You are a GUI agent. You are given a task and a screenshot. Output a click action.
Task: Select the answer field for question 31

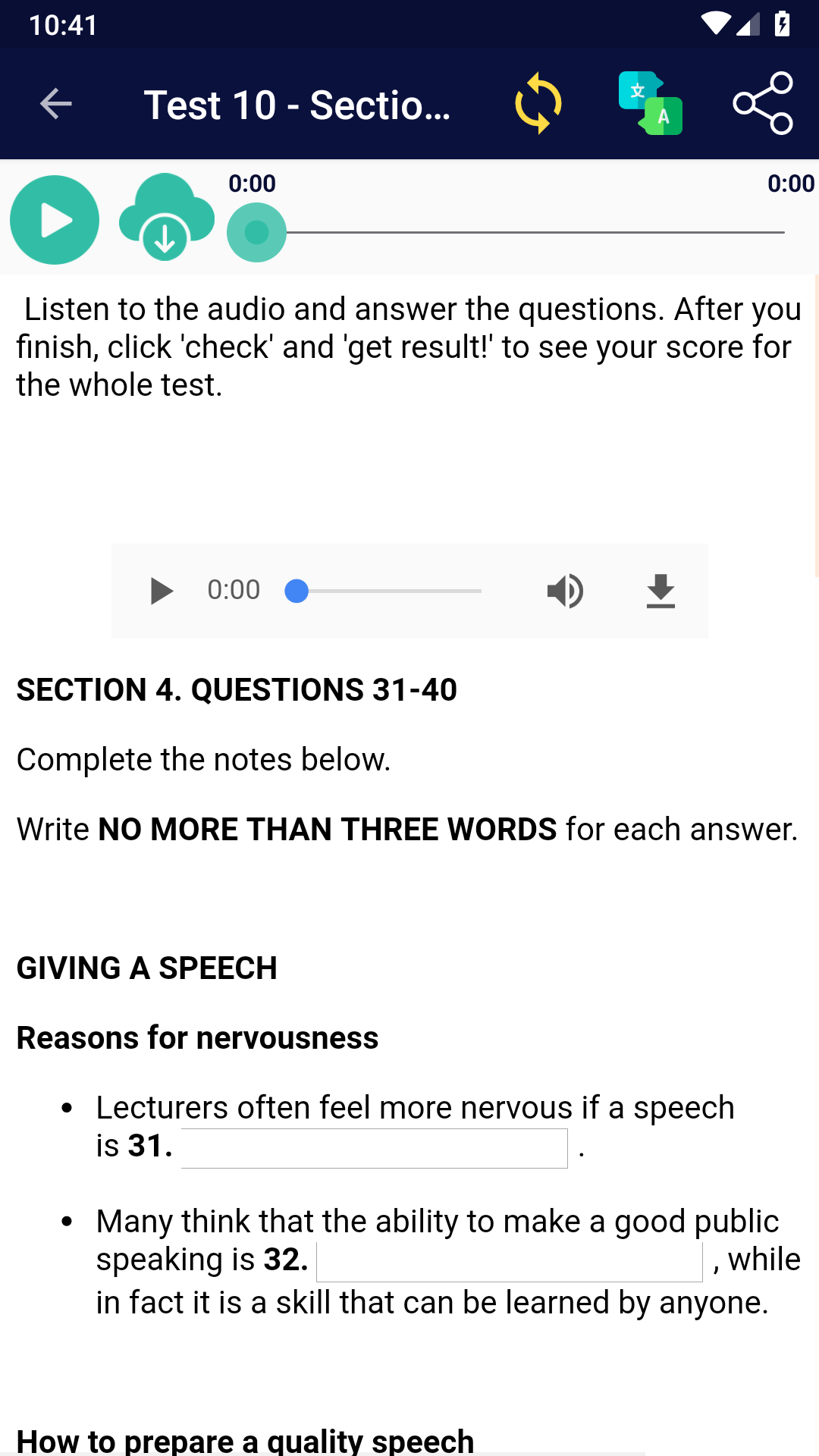[x=374, y=1148]
